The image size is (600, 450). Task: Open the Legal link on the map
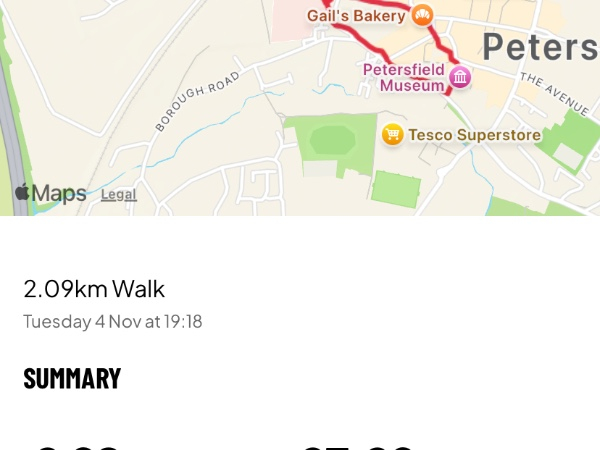118,195
